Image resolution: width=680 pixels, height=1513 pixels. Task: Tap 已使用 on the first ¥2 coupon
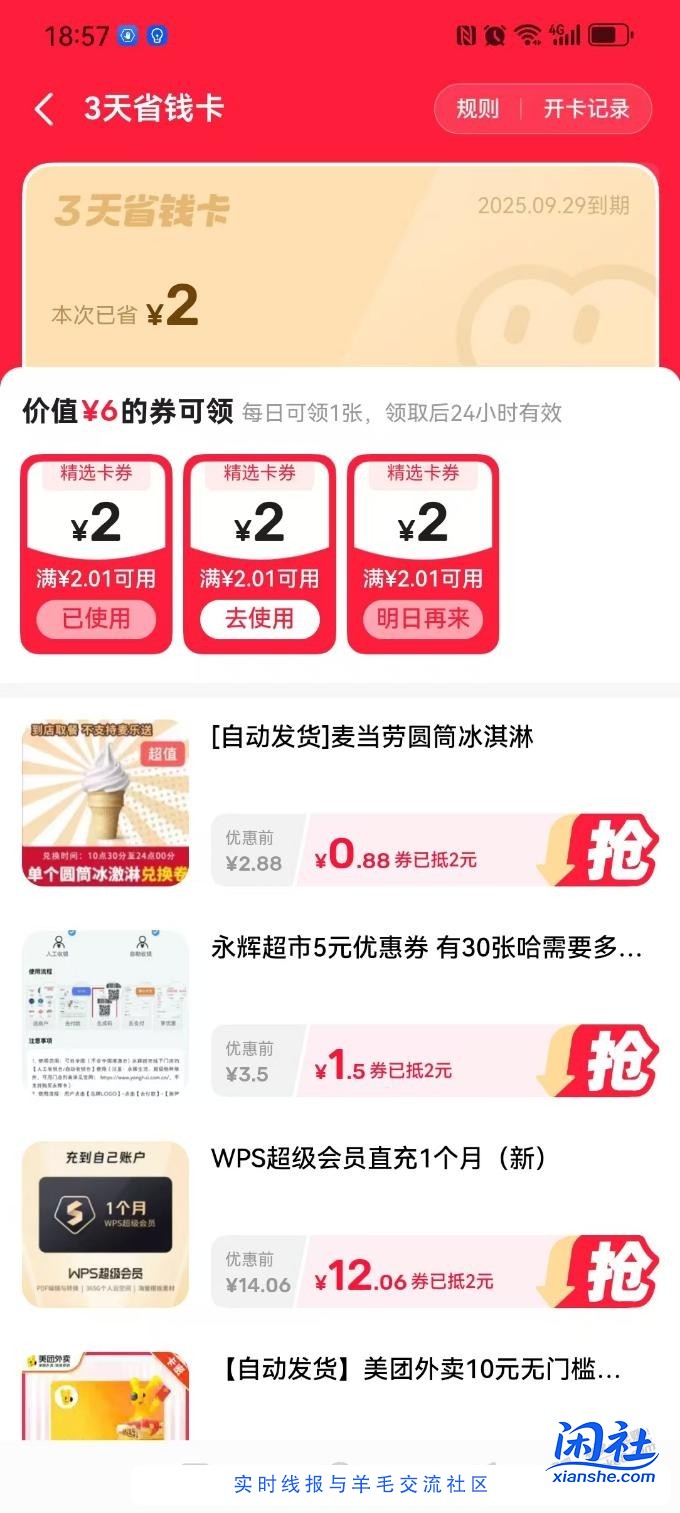(x=96, y=619)
